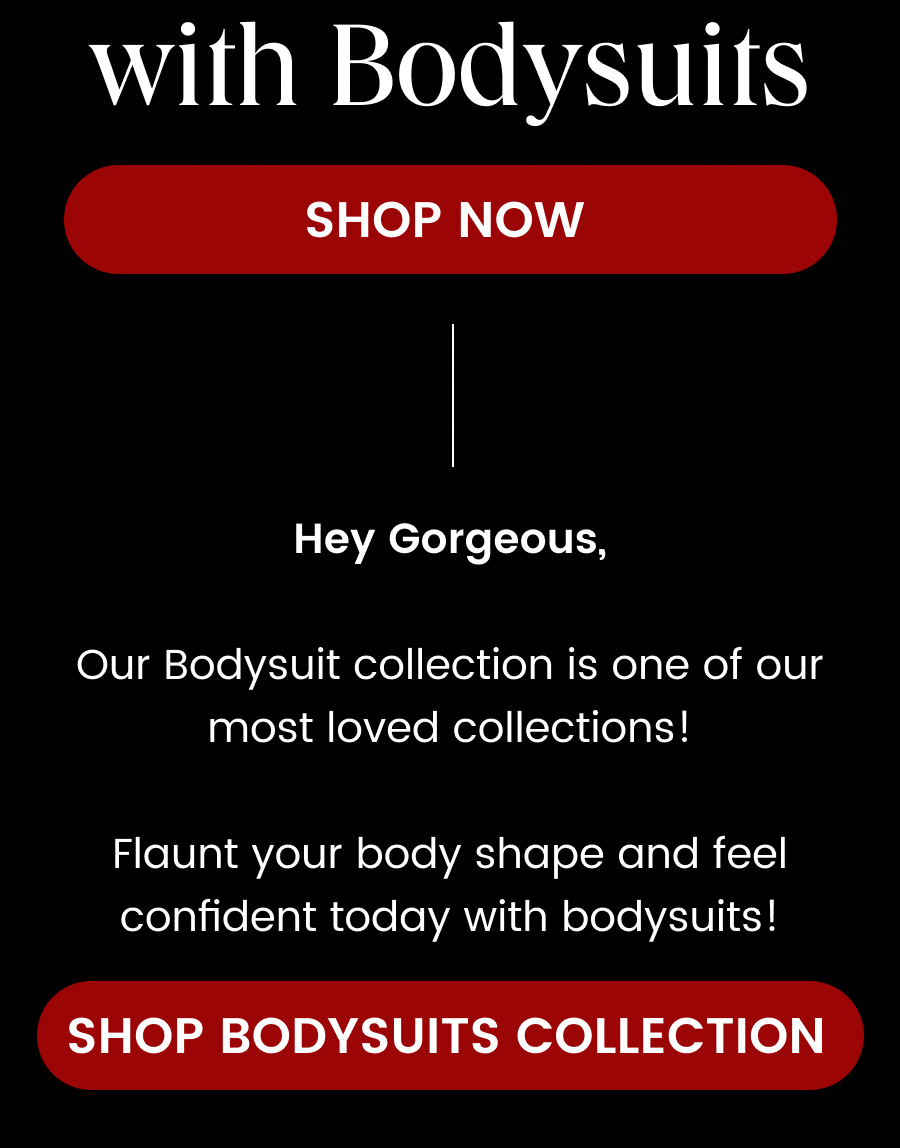Open Shop Bodysuits Collection
Screen dimensions: 900x1148
point(450,1035)
